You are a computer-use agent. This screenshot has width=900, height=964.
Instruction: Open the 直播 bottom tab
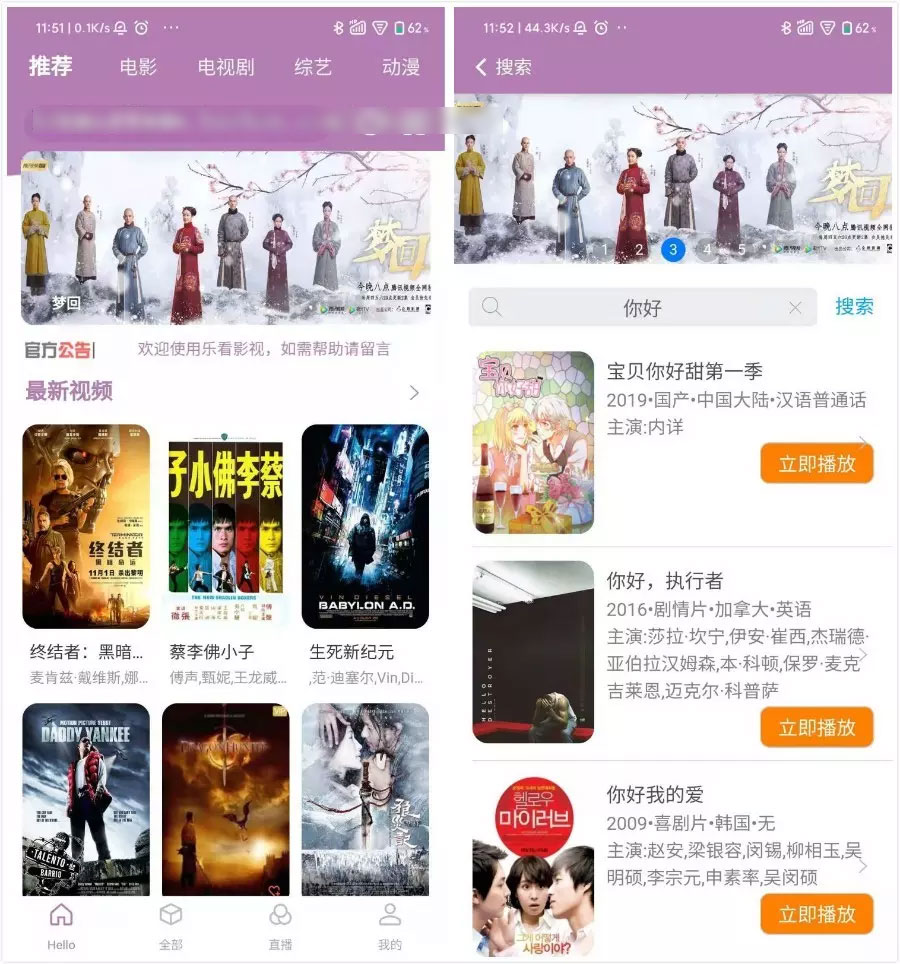pyautogui.click(x=281, y=927)
